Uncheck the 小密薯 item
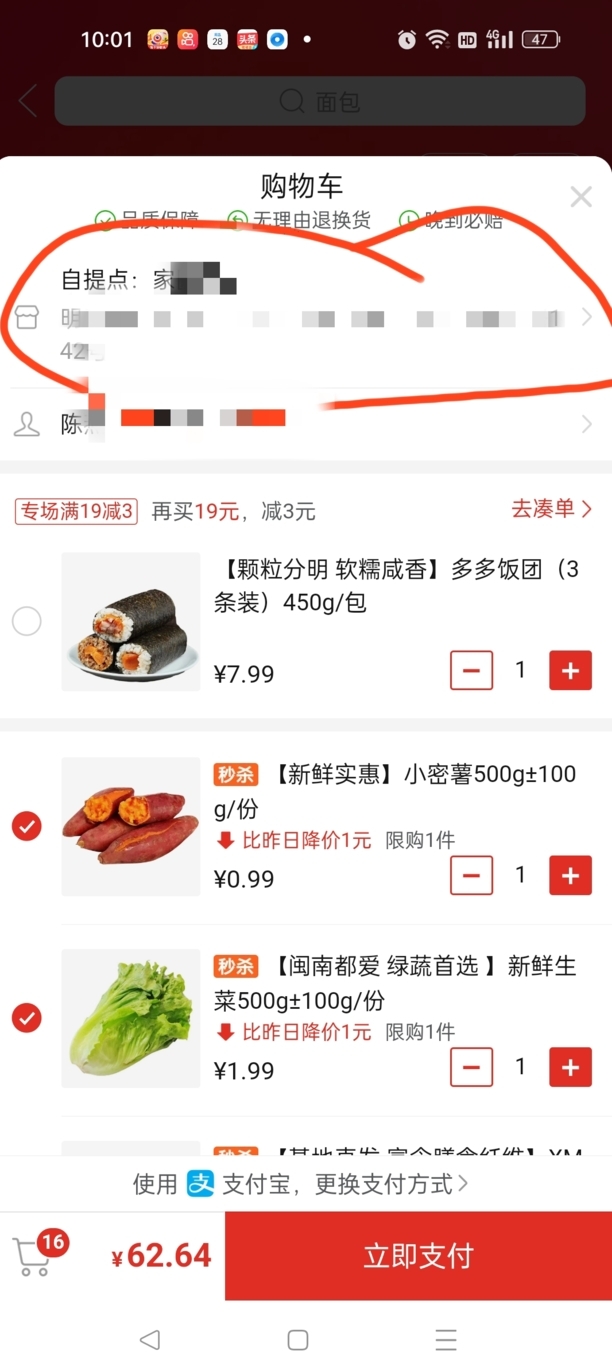This screenshot has height=1353, width=612. point(27,826)
